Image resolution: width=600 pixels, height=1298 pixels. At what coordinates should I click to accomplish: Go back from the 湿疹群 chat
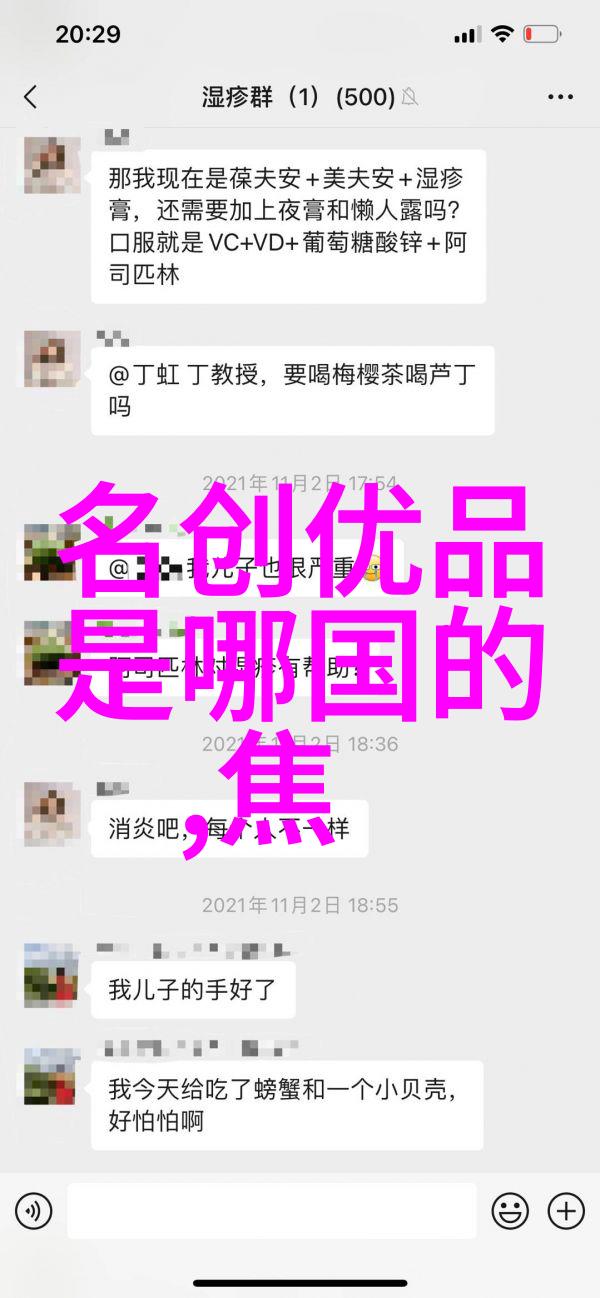pyautogui.click(x=30, y=97)
